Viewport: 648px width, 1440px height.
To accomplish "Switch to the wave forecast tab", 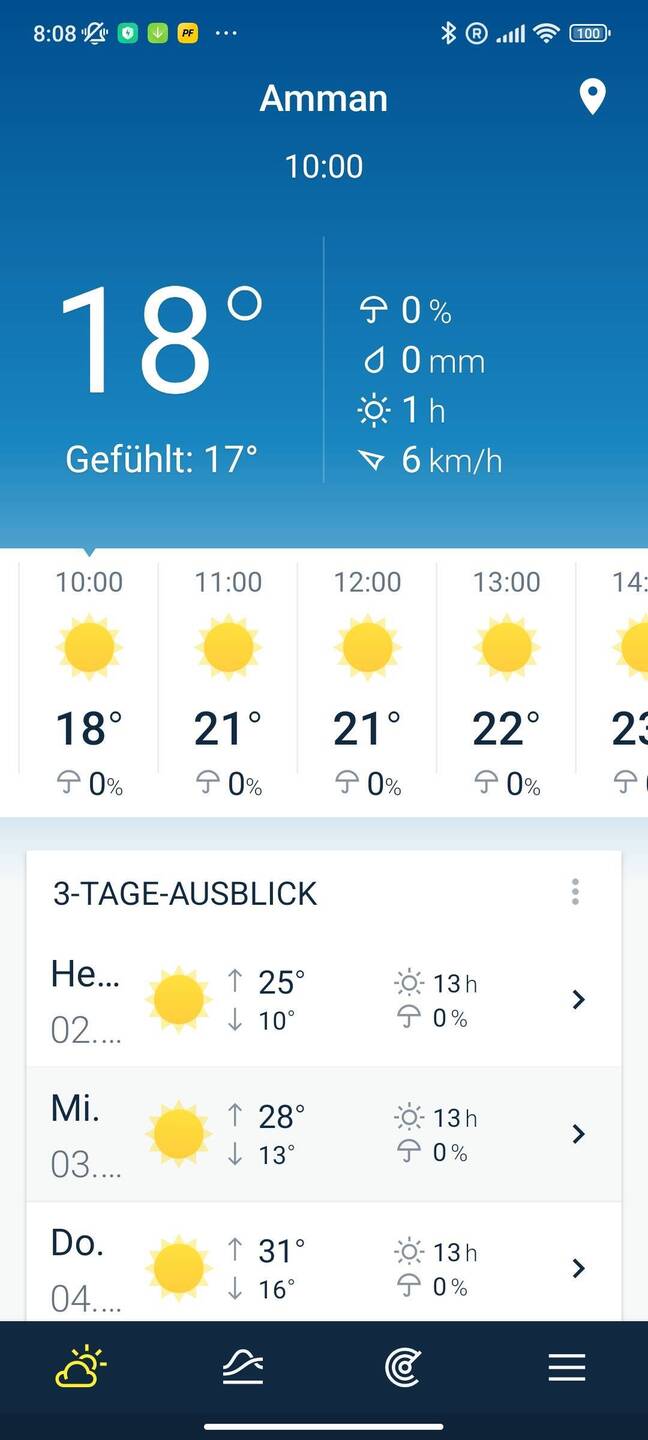I will (243, 1367).
